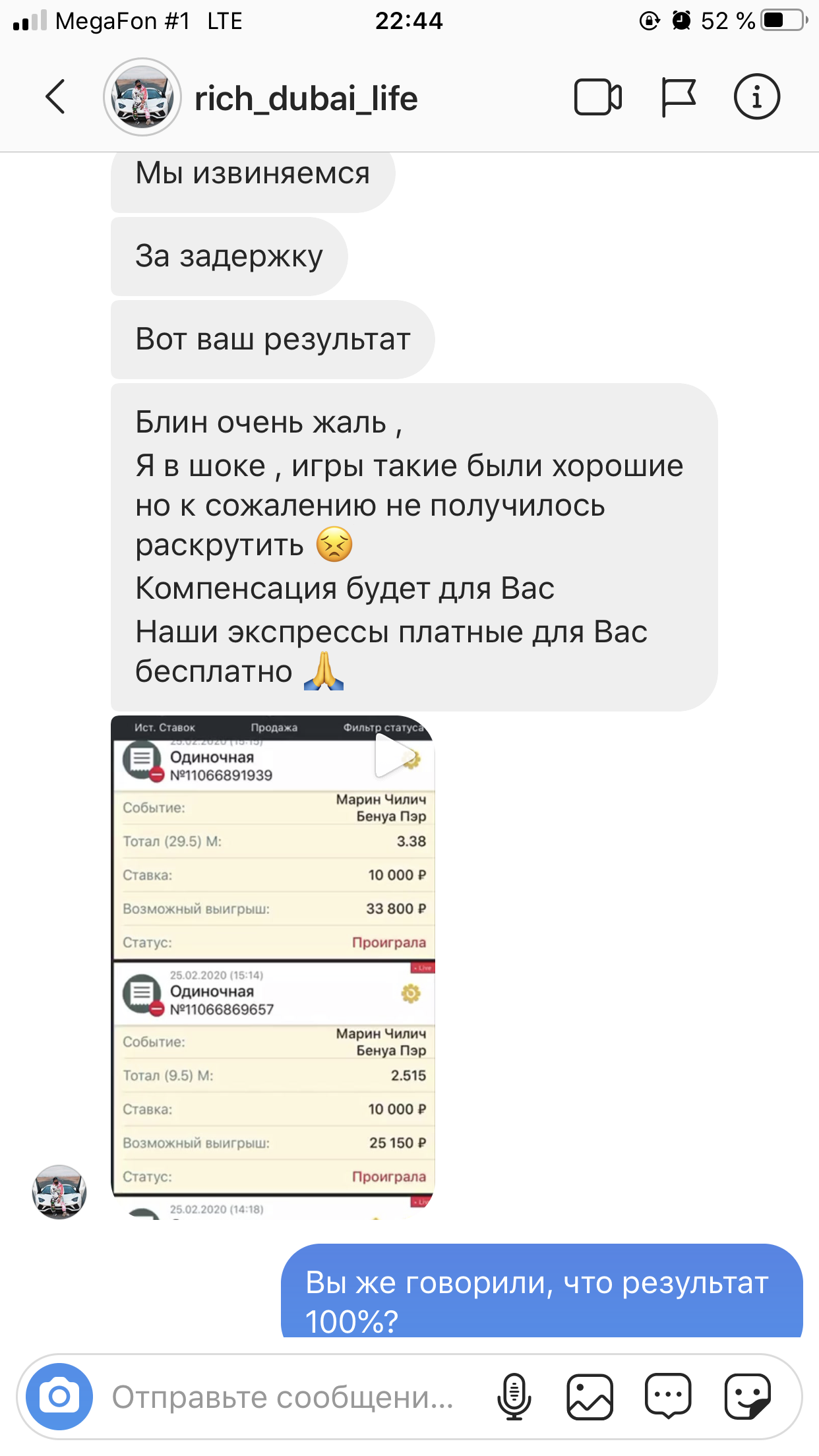819x1456 pixels.
Task: Open the camera in the message bar
Action: tap(59, 1396)
